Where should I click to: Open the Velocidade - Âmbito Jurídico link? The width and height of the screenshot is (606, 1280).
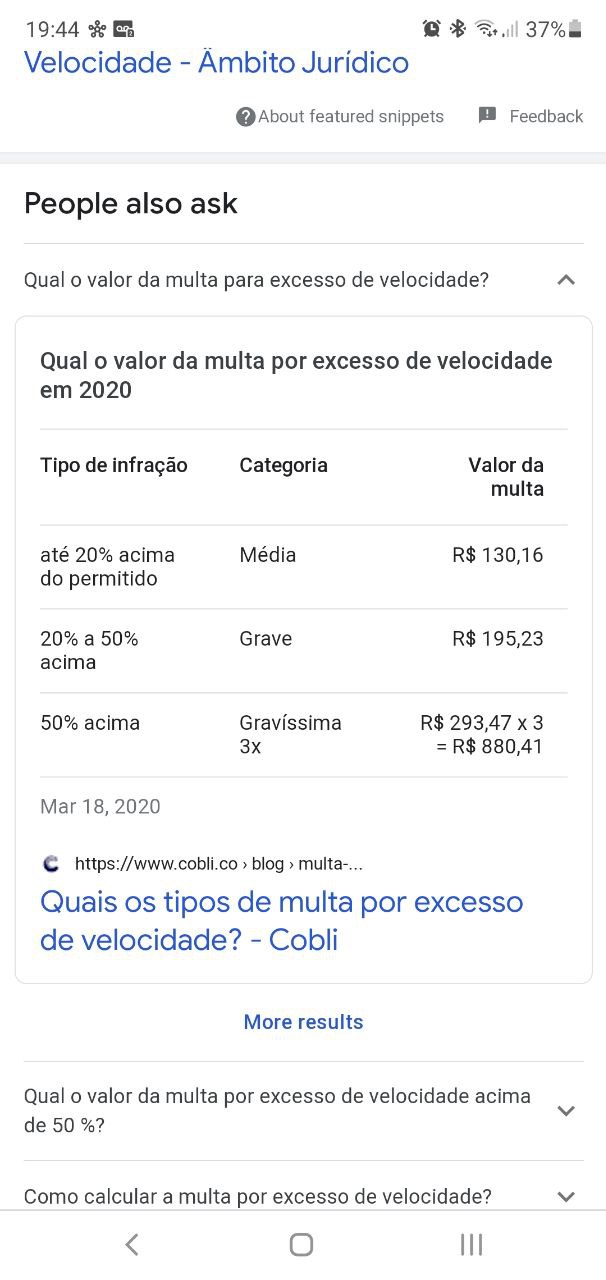[x=216, y=63]
